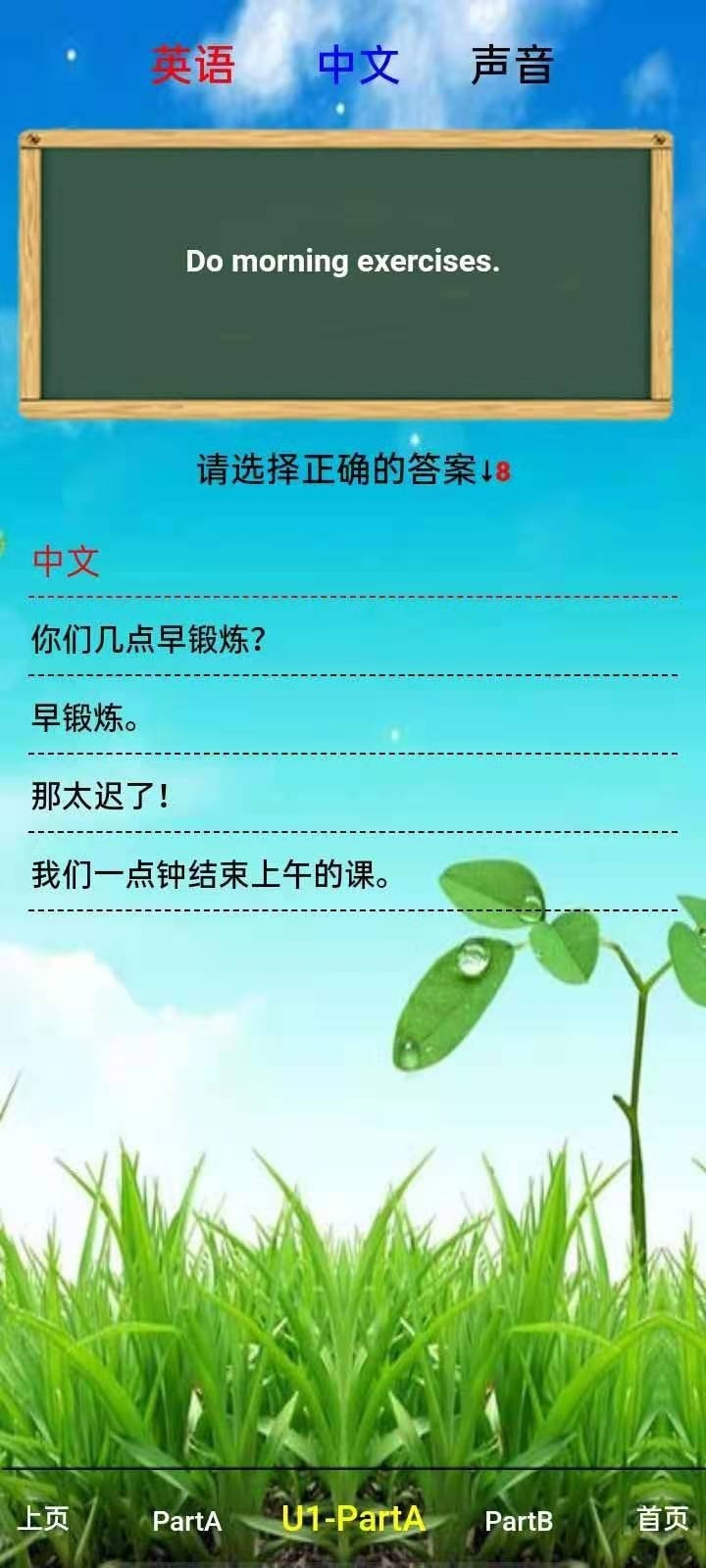Return to 首页 home page
The image size is (706, 1568).
(x=663, y=1519)
